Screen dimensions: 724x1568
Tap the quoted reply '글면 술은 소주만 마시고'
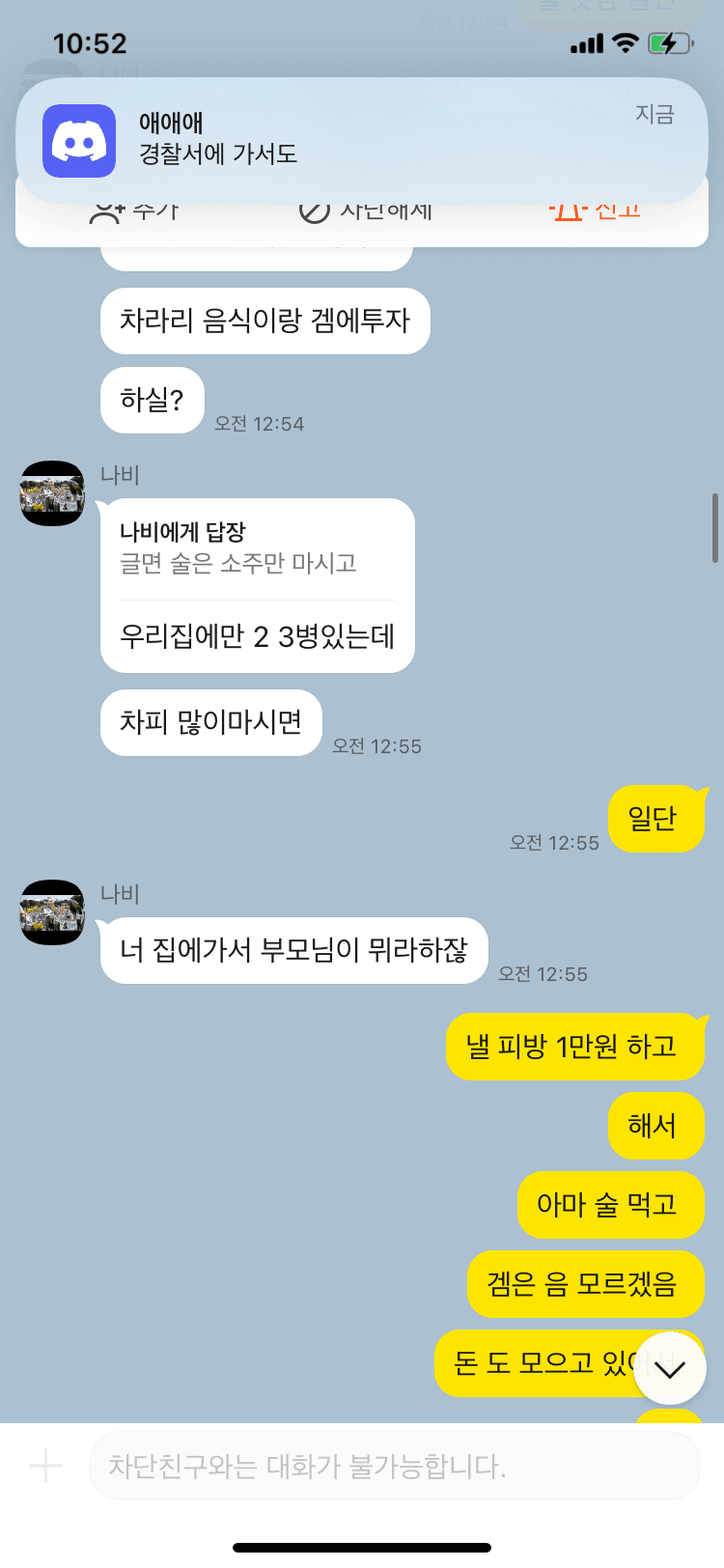click(238, 563)
